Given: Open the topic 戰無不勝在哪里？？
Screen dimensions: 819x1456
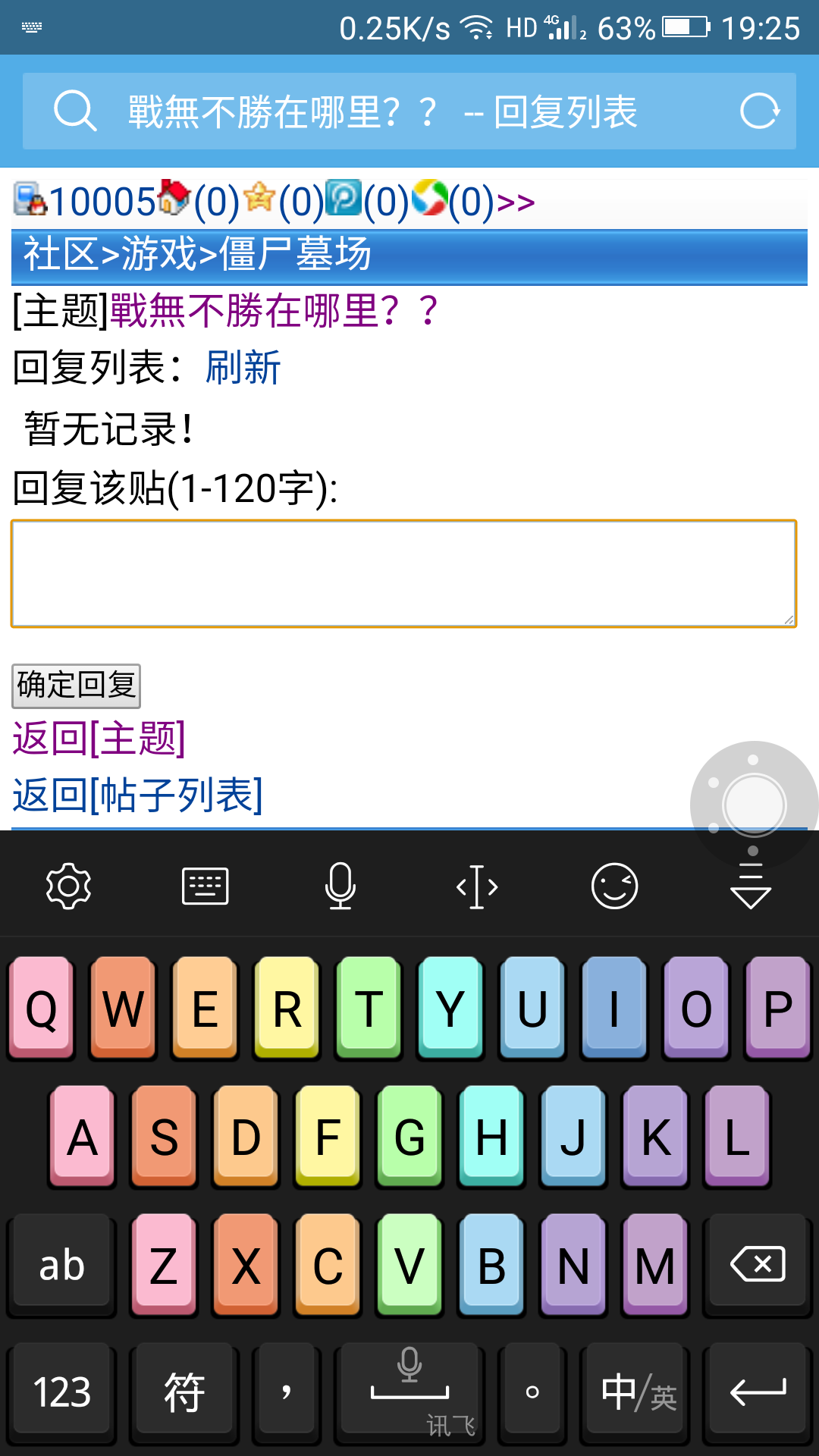Looking at the screenshot, I should 275,311.
